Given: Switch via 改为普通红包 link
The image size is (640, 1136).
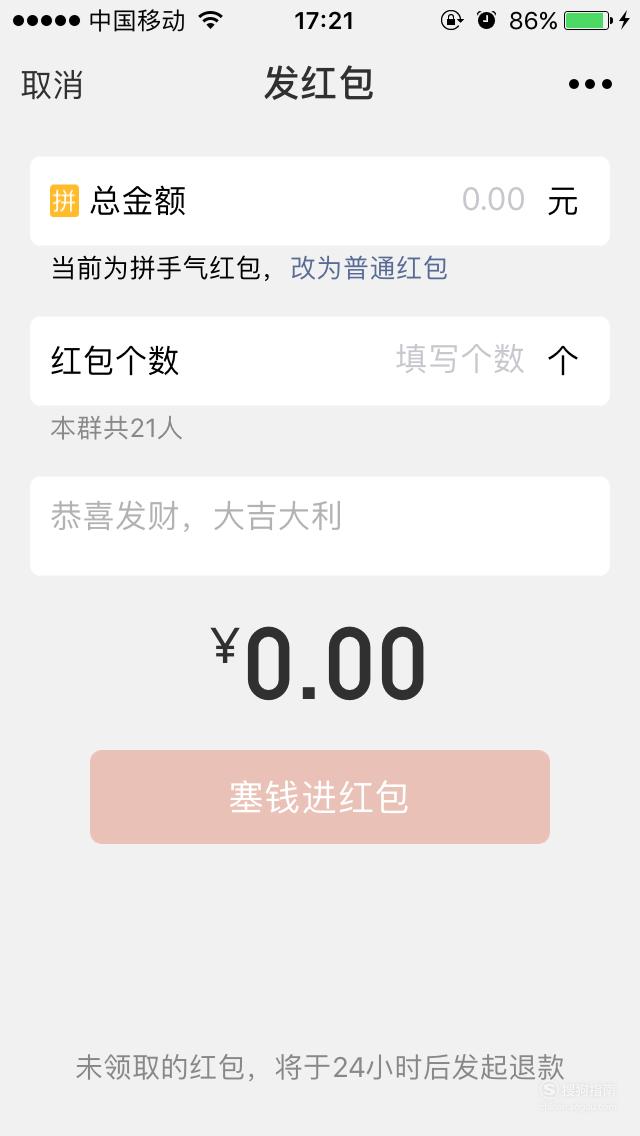Looking at the screenshot, I should pyautogui.click(x=369, y=269).
